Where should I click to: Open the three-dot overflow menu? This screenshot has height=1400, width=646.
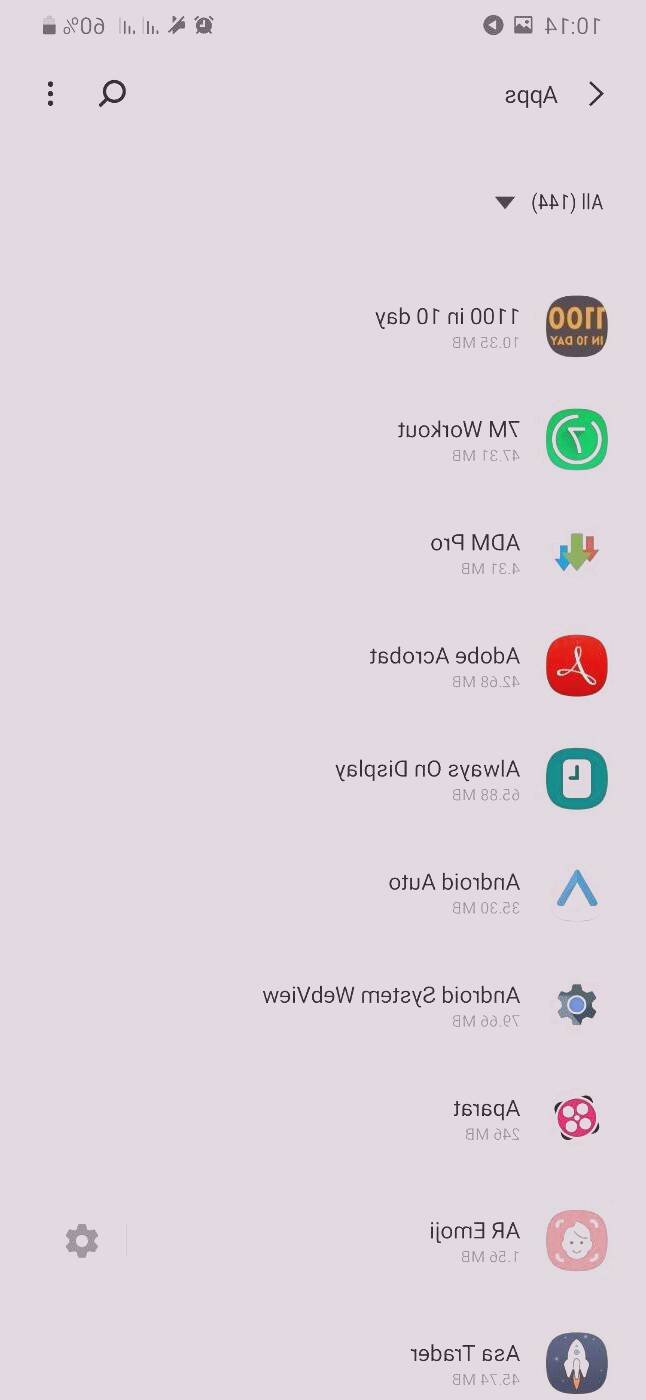coord(50,94)
